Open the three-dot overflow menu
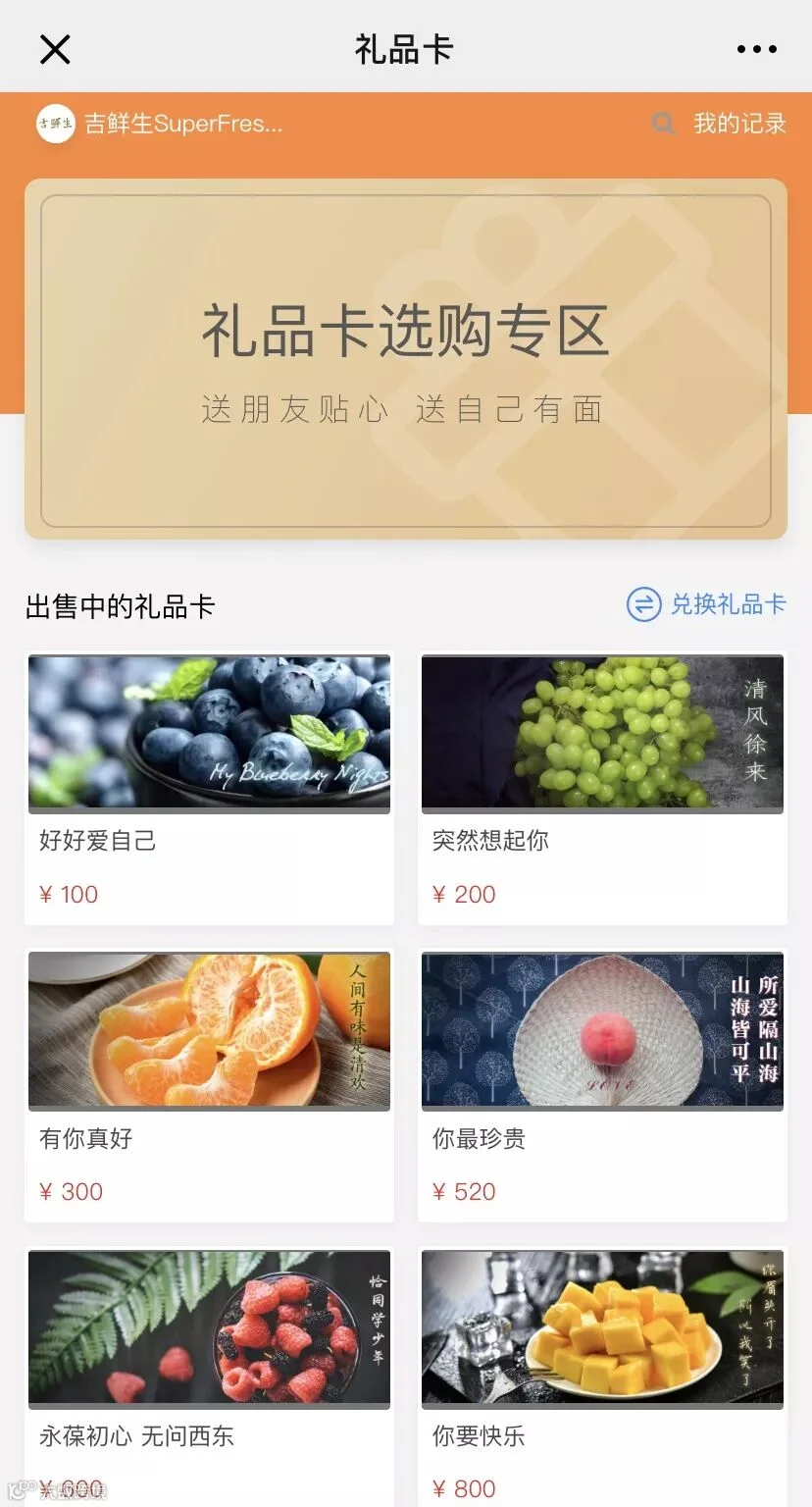 (x=756, y=49)
